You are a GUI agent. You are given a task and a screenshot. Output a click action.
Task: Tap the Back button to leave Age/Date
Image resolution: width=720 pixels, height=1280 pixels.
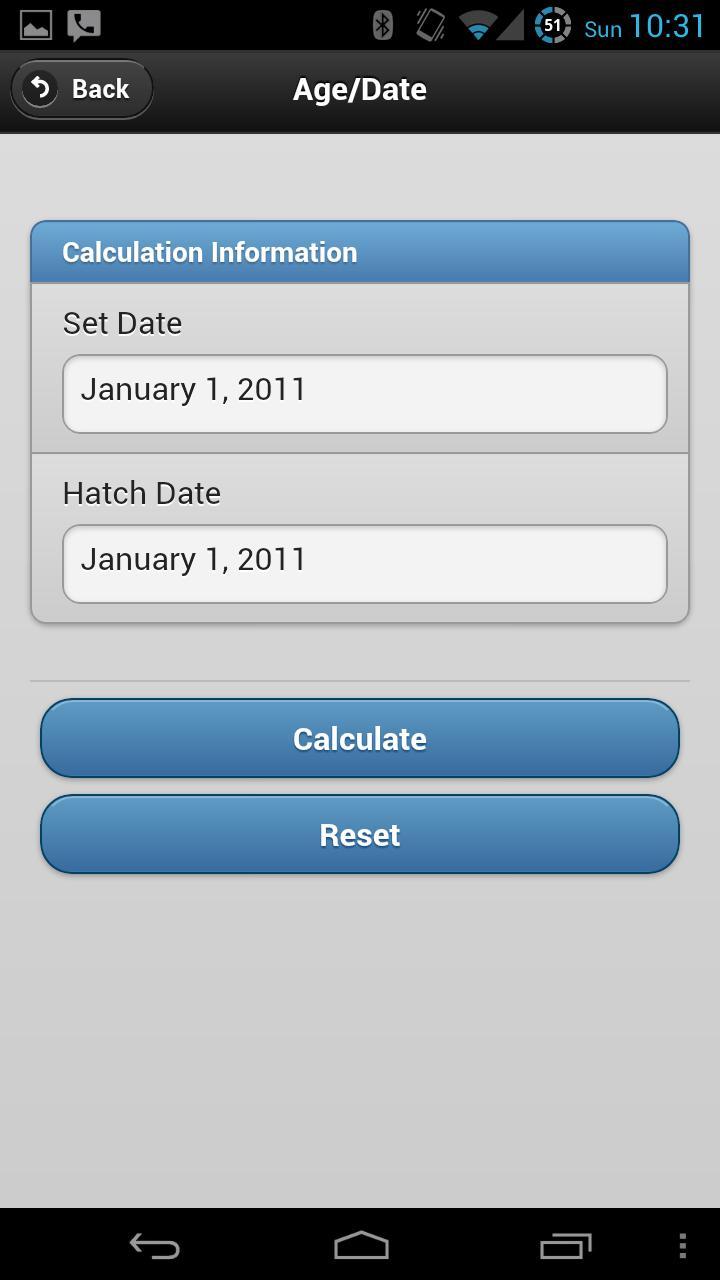coord(81,88)
